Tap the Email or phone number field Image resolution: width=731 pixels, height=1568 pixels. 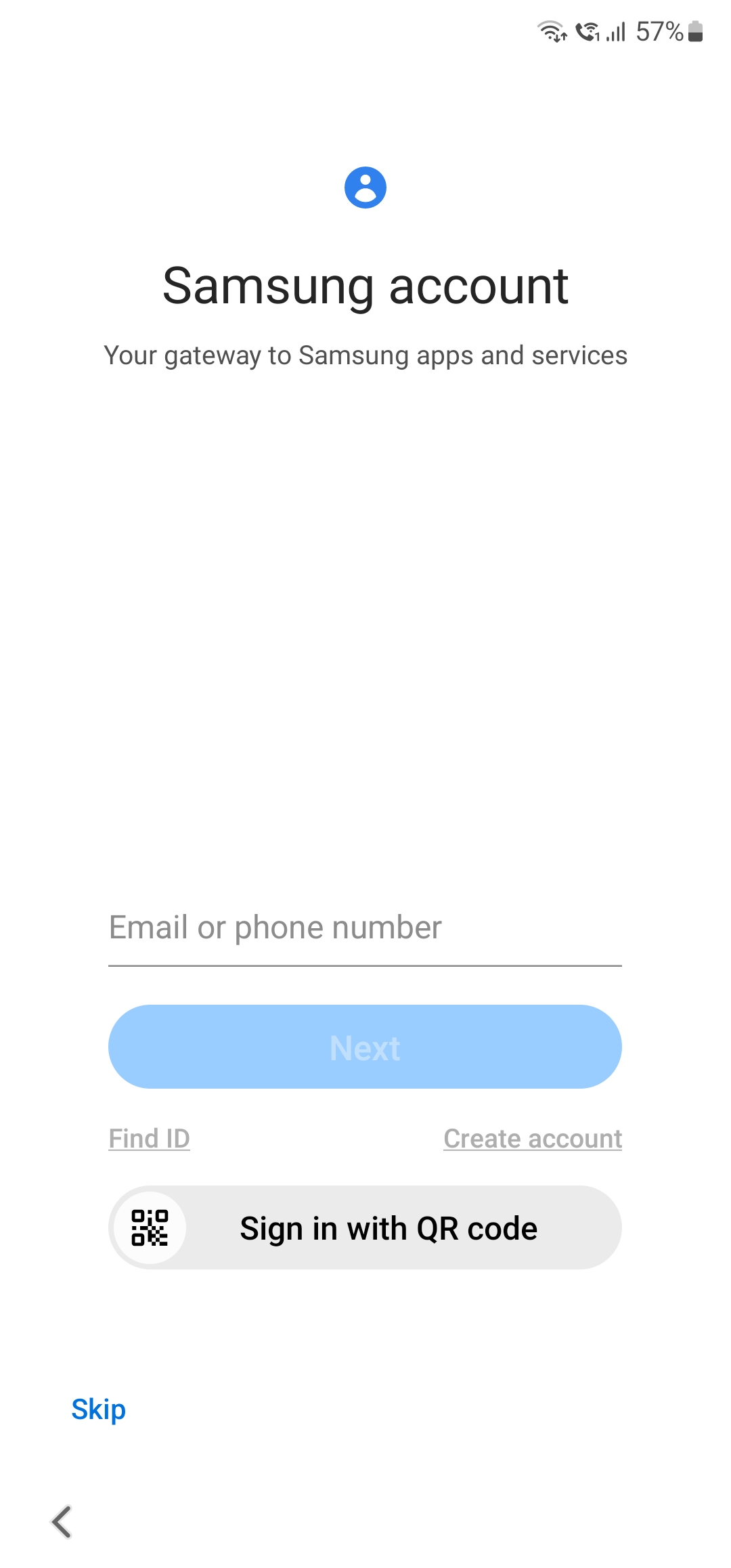(x=364, y=928)
